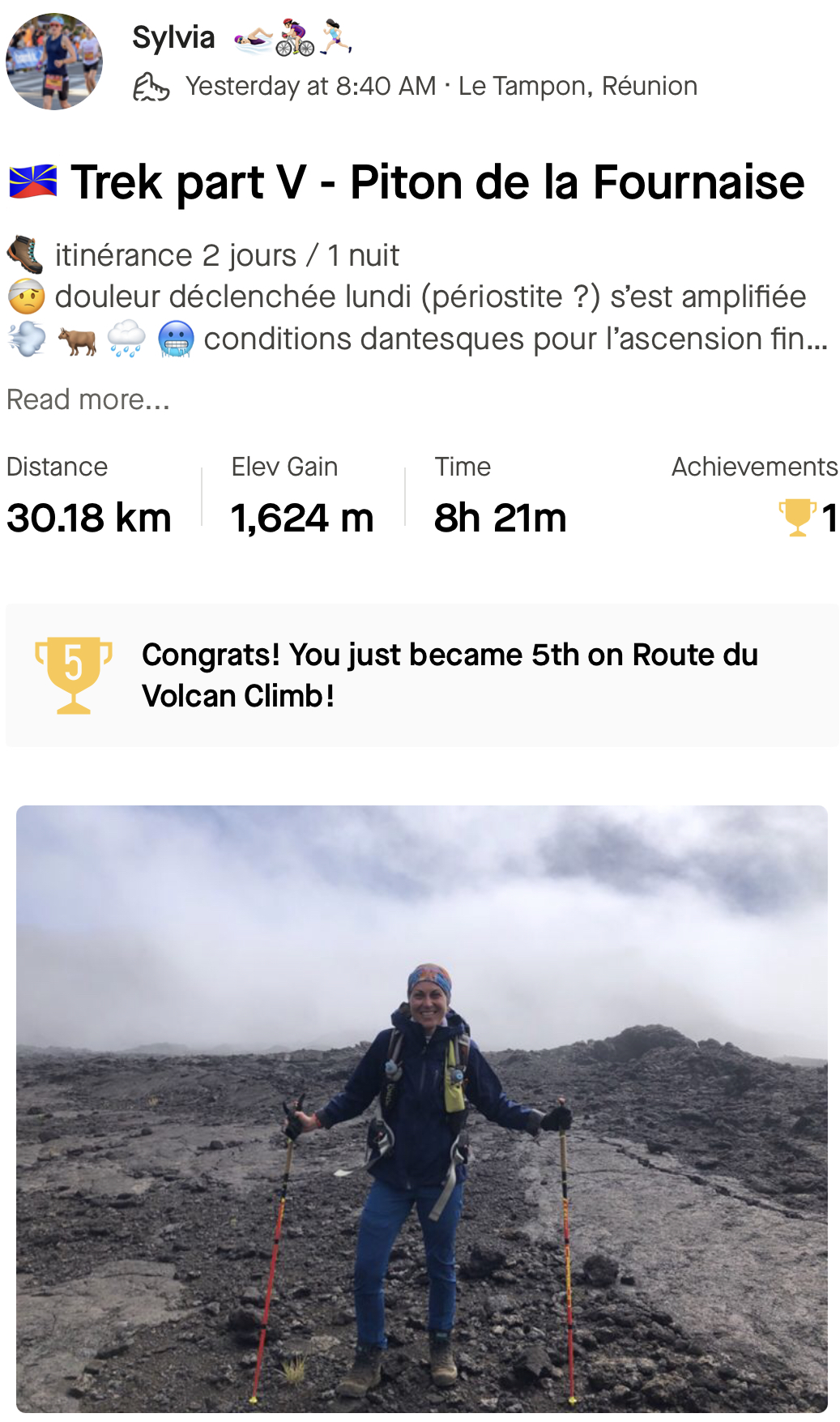This screenshot has width=840, height=1422.
Task: Open the Trek part V activity title
Action: tap(437, 182)
